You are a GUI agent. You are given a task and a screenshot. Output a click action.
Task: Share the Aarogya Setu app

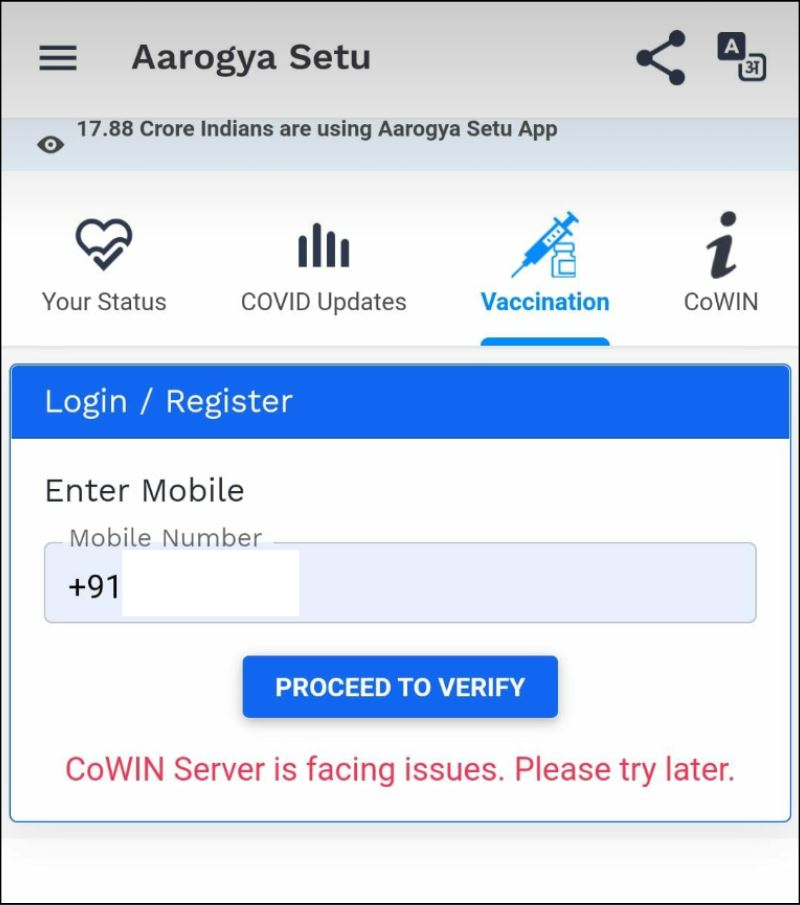pos(661,58)
